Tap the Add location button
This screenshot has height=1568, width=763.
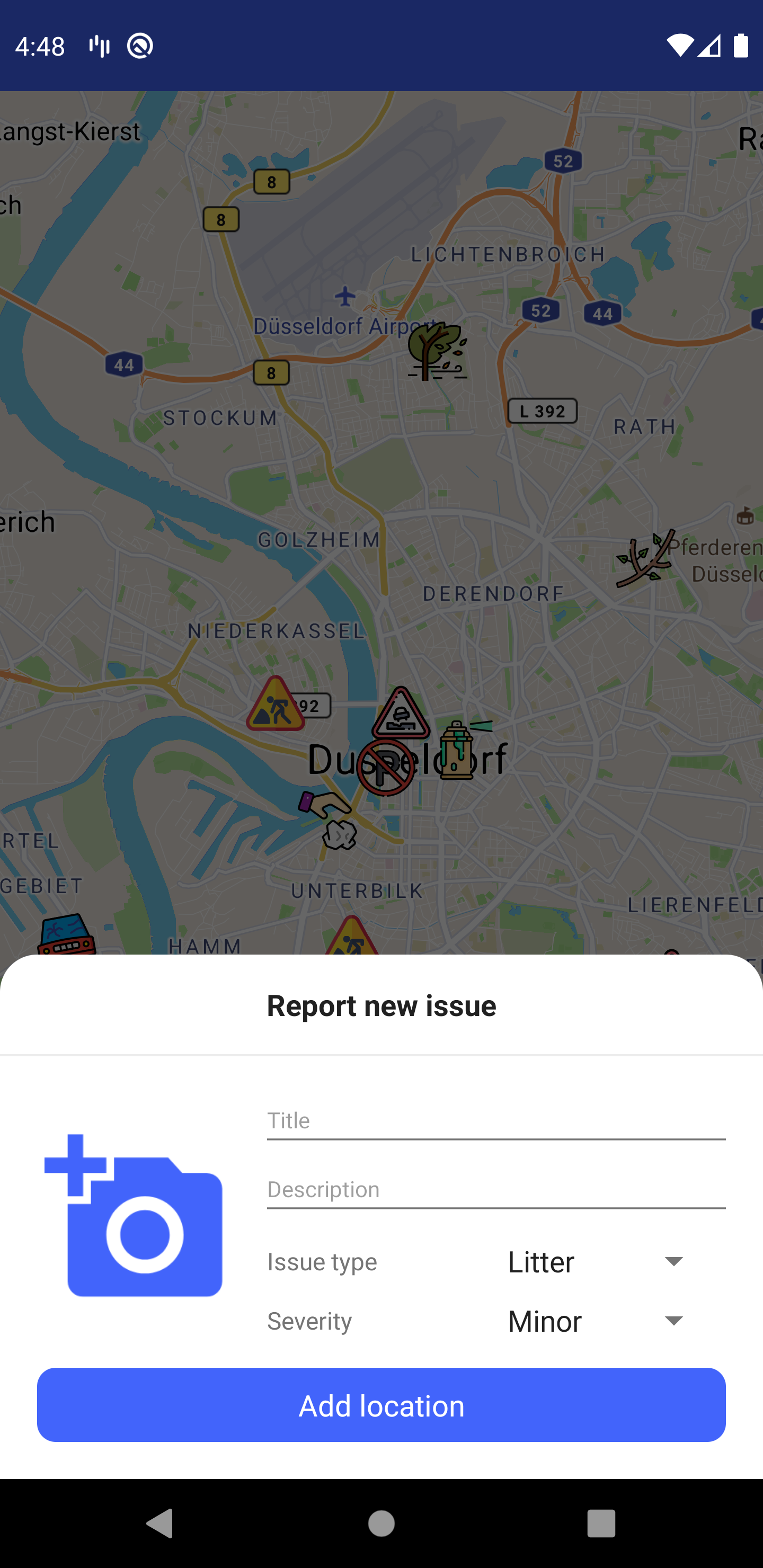pyautogui.click(x=381, y=1405)
